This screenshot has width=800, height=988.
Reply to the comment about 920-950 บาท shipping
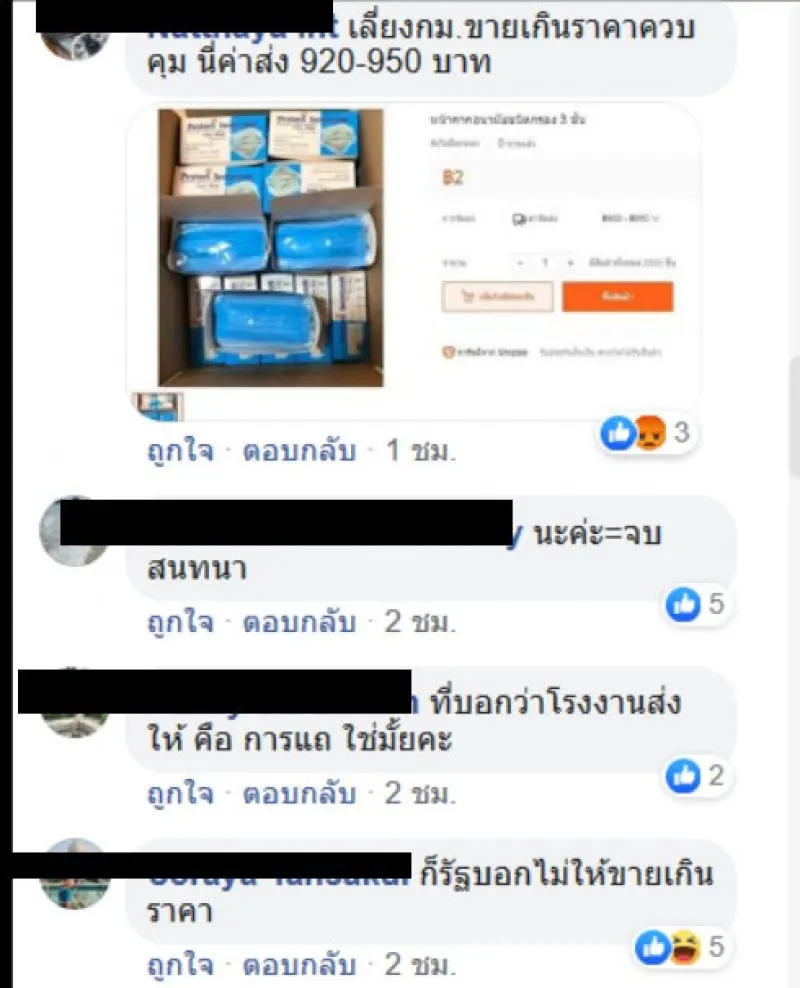(x=299, y=451)
